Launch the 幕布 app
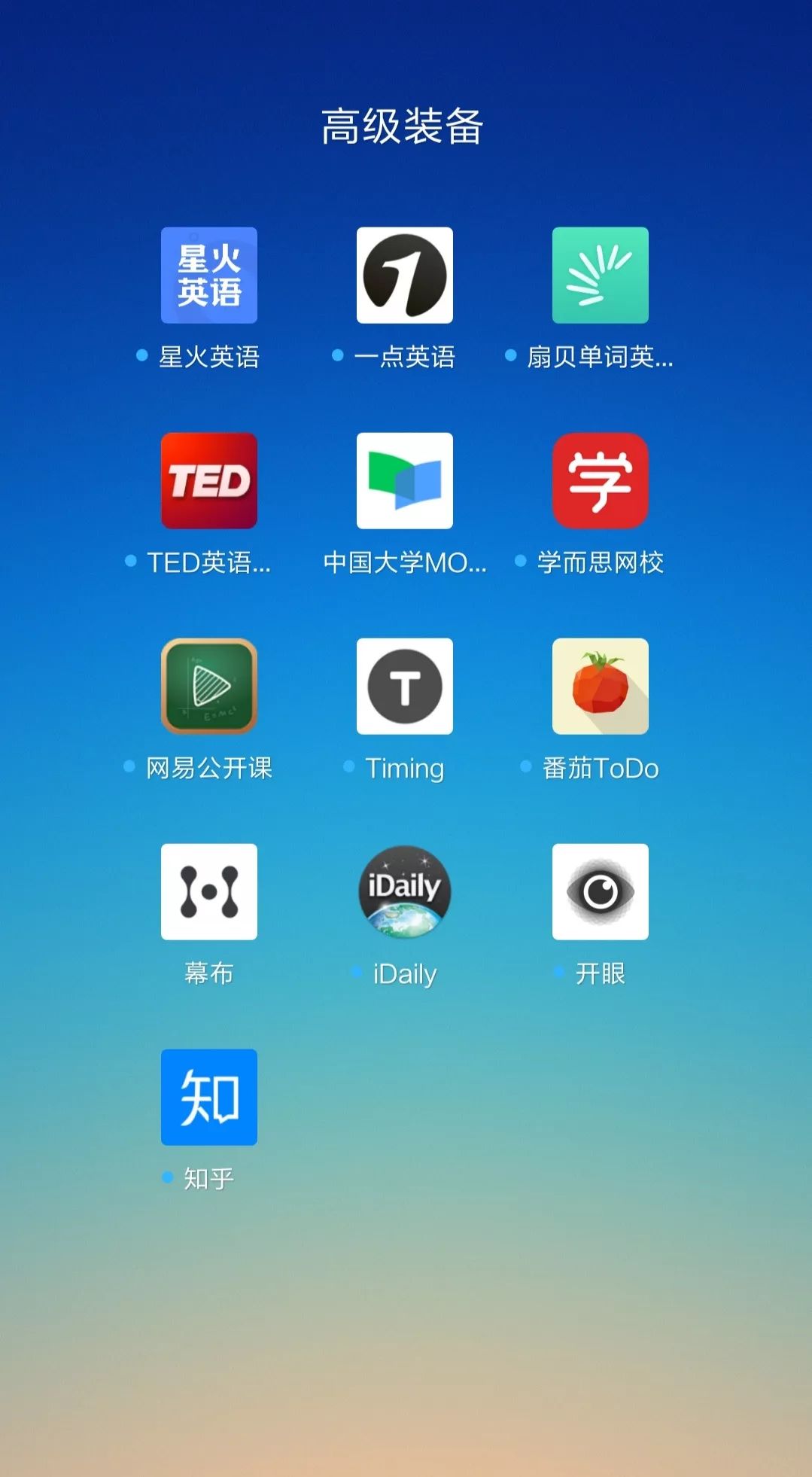The image size is (812, 1477). [209, 892]
